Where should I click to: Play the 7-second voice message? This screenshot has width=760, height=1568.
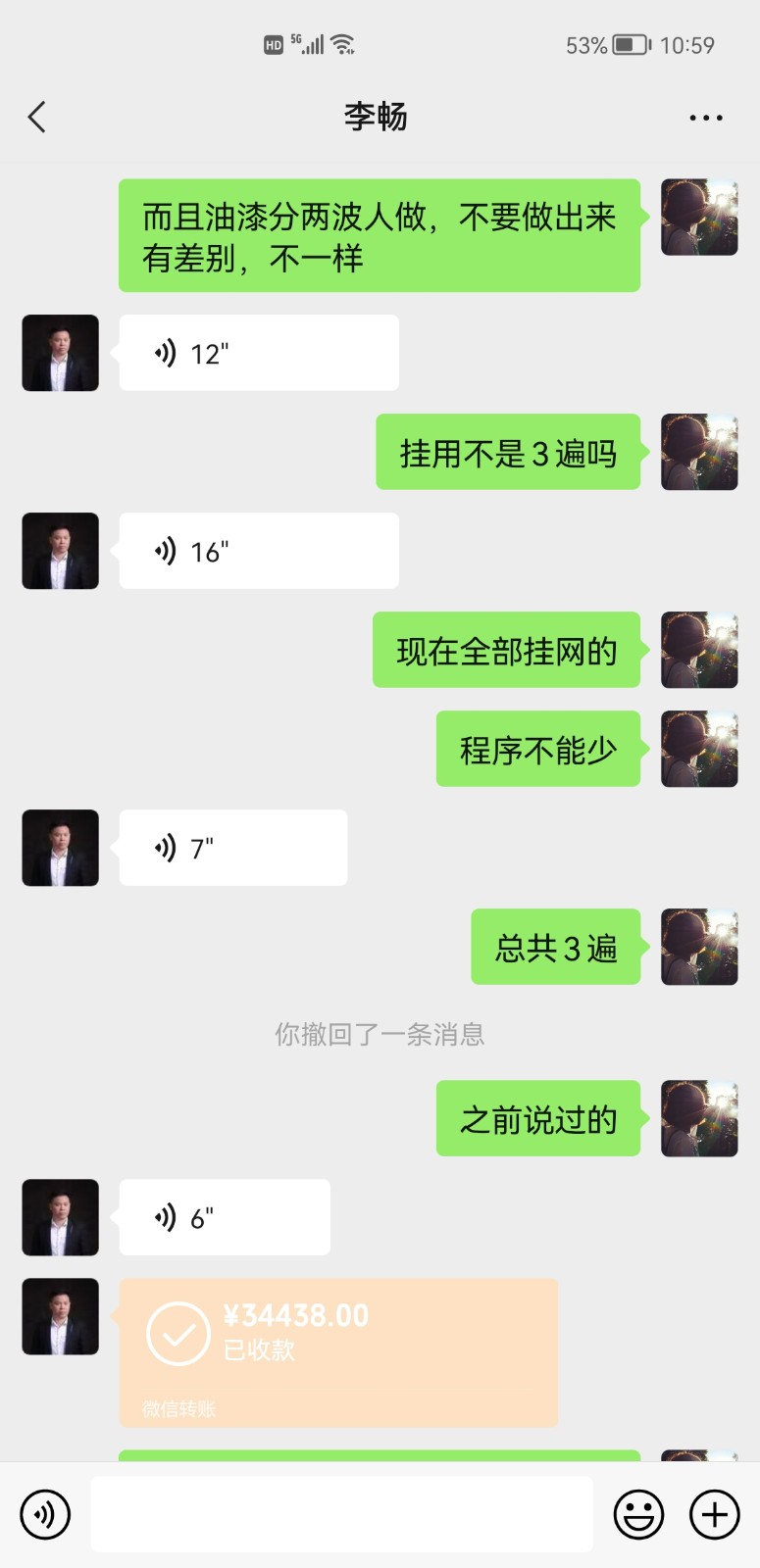(x=232, y=848)
